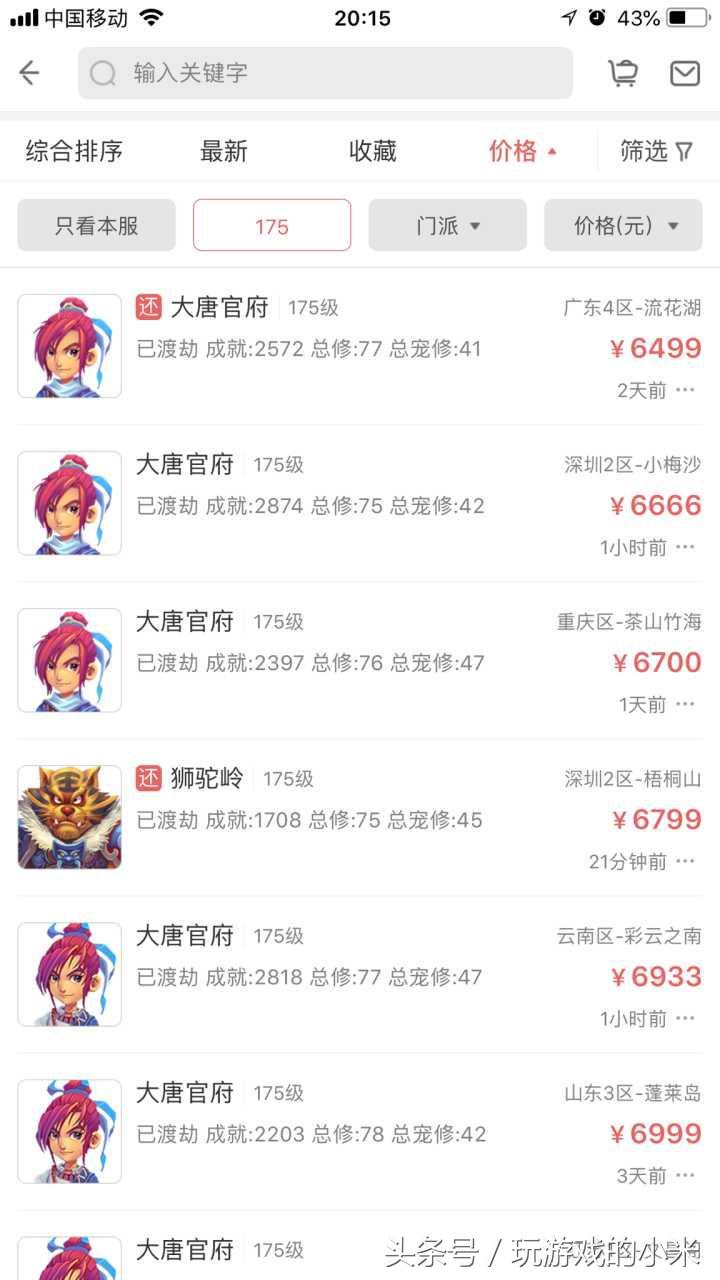Select the 综合排序 sorting option
The height and width of the screenshot is (1280, 720).
[74, 150]
